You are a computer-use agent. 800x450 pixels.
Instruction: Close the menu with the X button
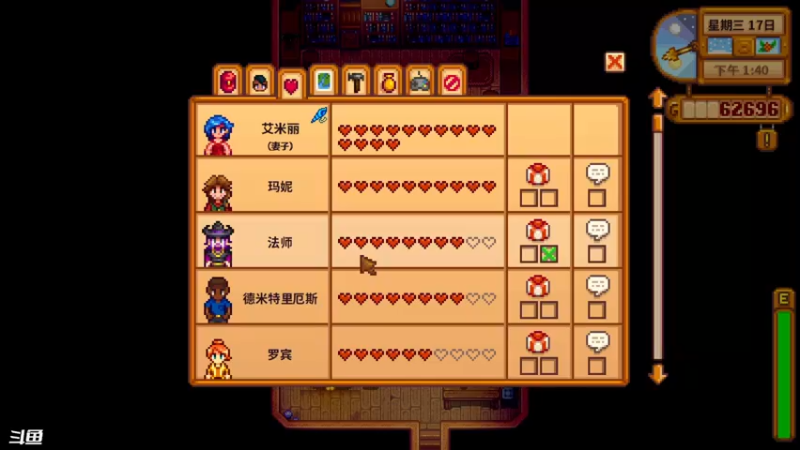click(x=615, y=62)
